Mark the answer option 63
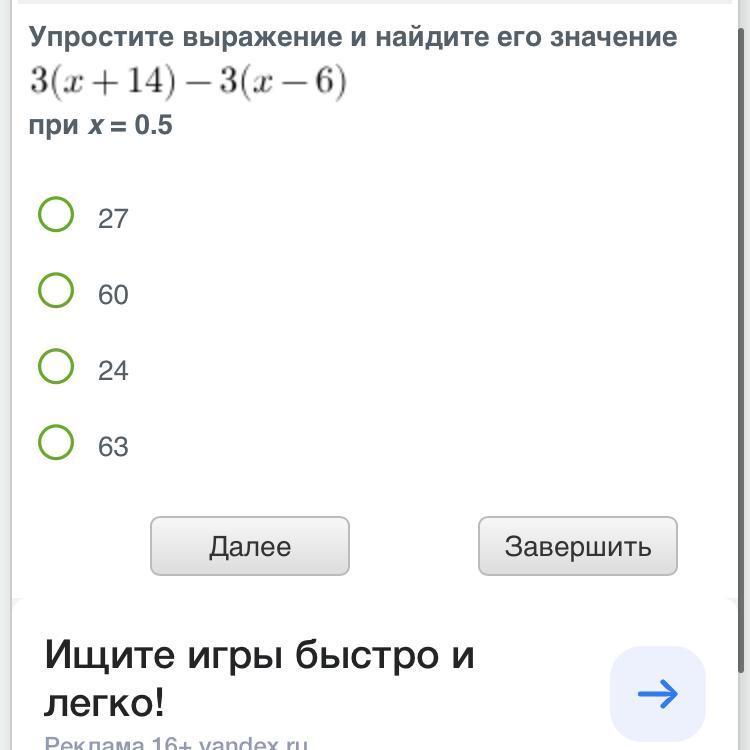750x750 pixels. [56, 442]
